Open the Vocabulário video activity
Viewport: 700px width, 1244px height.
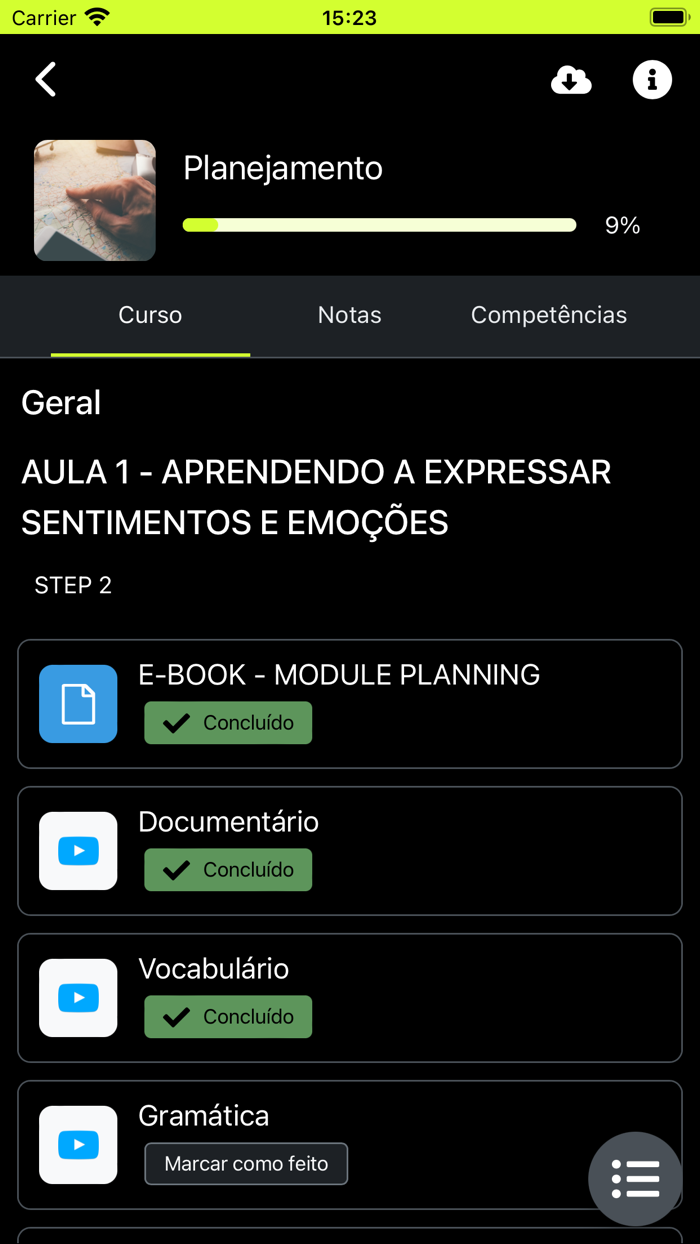214,969
